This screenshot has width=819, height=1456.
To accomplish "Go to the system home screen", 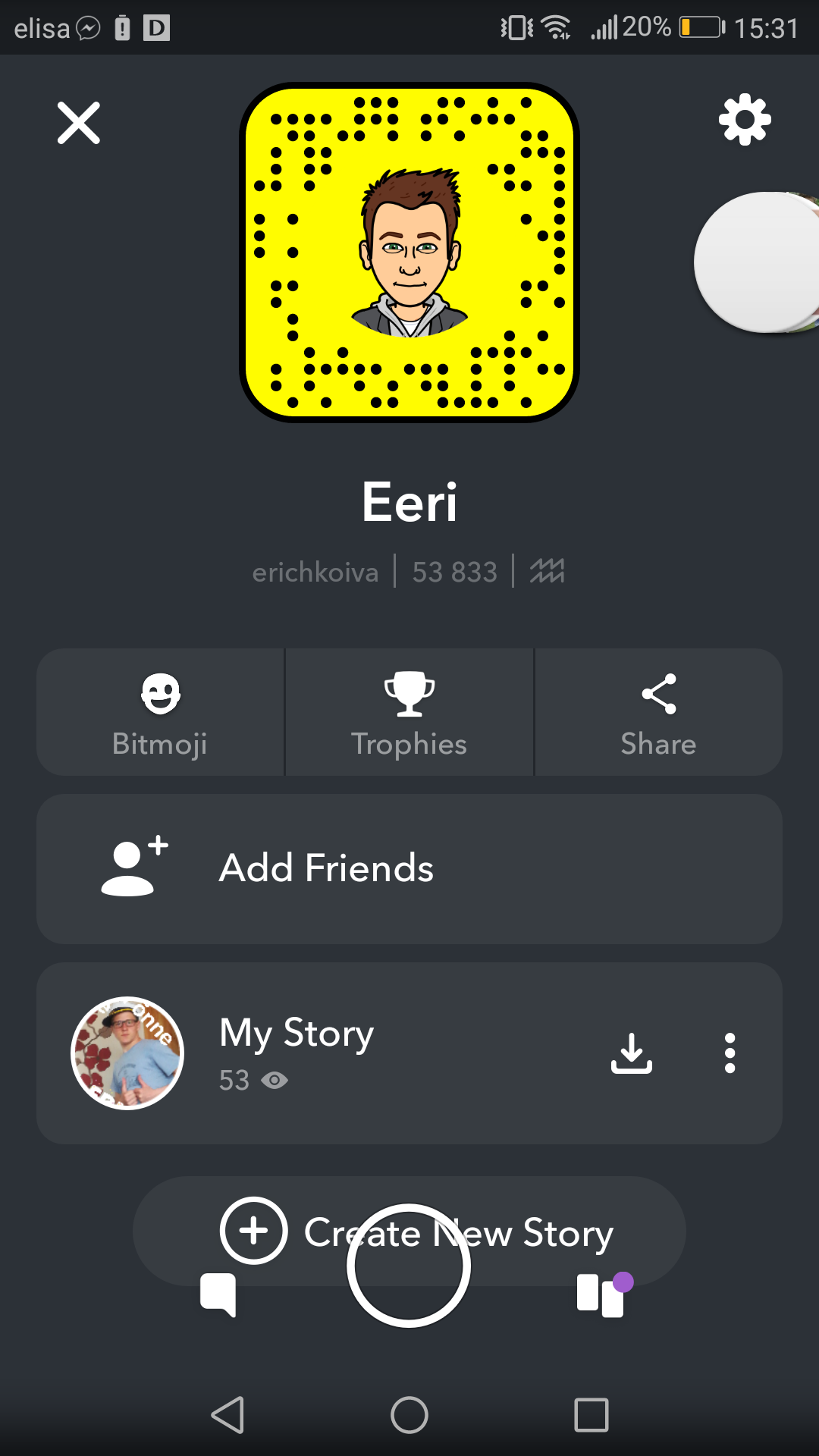I will pos(409,1415).
